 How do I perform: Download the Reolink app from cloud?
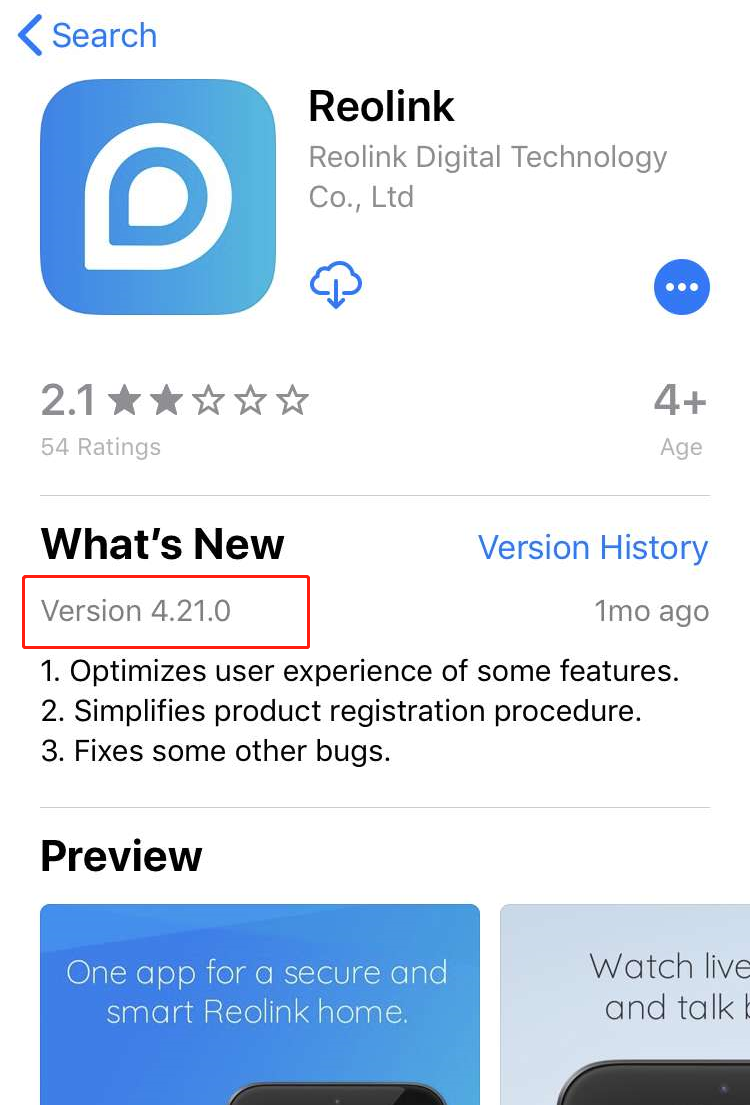coord(336,286)
